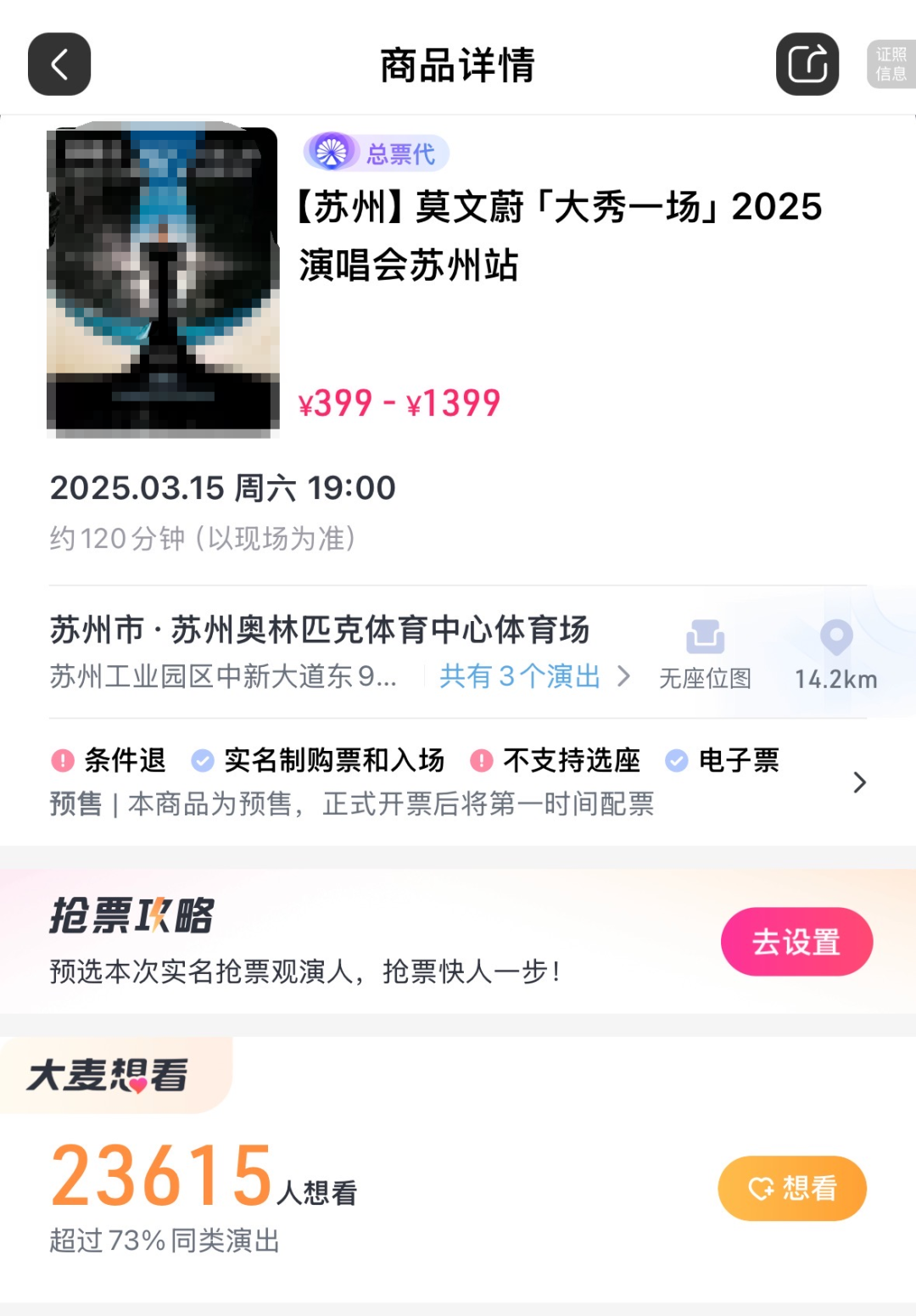View the 共有3个演出 shows link
The width and height of the screenshot is (916, 1316).
pyautogui.click(x=534, y=676)
